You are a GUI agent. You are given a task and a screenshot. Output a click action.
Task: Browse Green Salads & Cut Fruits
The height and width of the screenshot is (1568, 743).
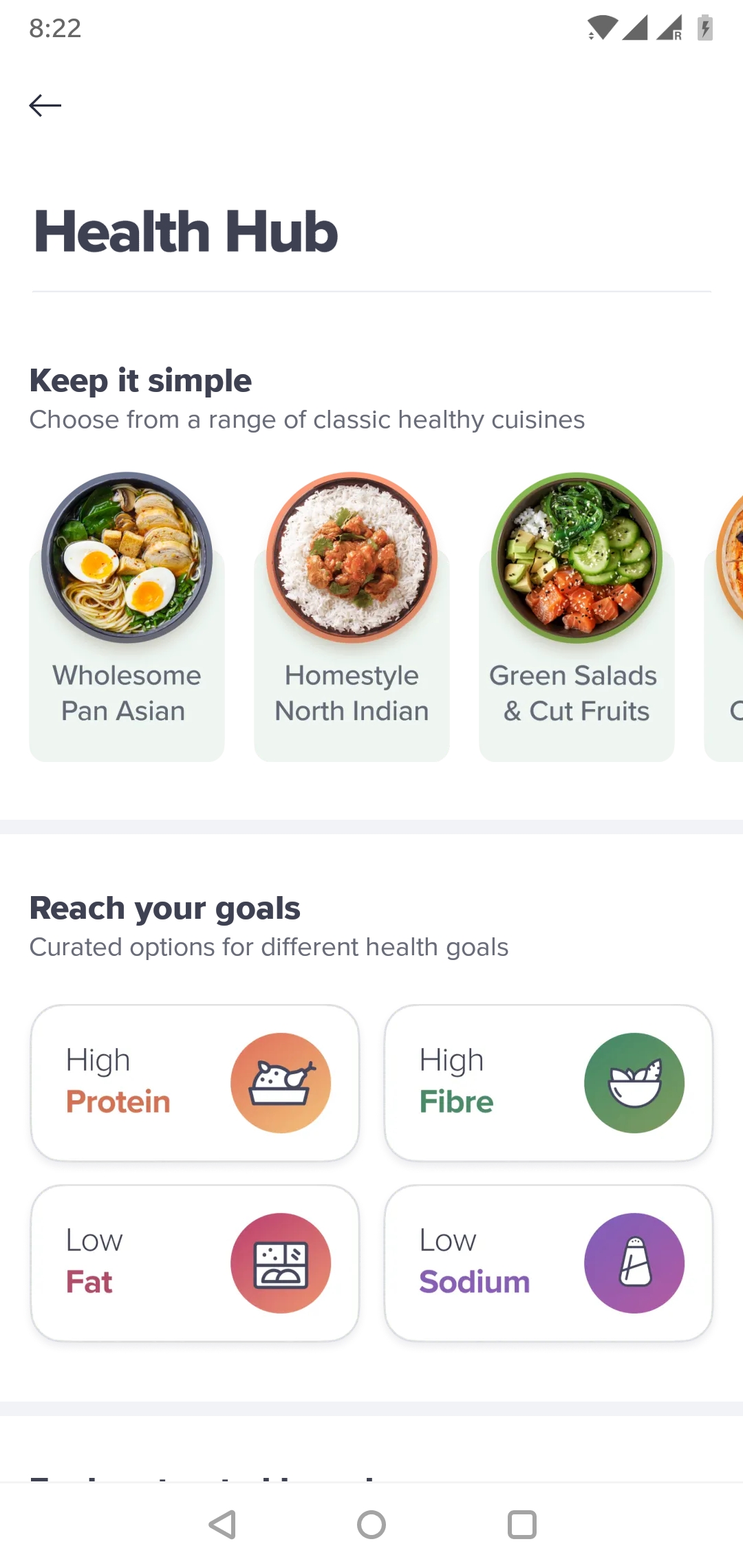pyautogui.click(x=577, y=619)
